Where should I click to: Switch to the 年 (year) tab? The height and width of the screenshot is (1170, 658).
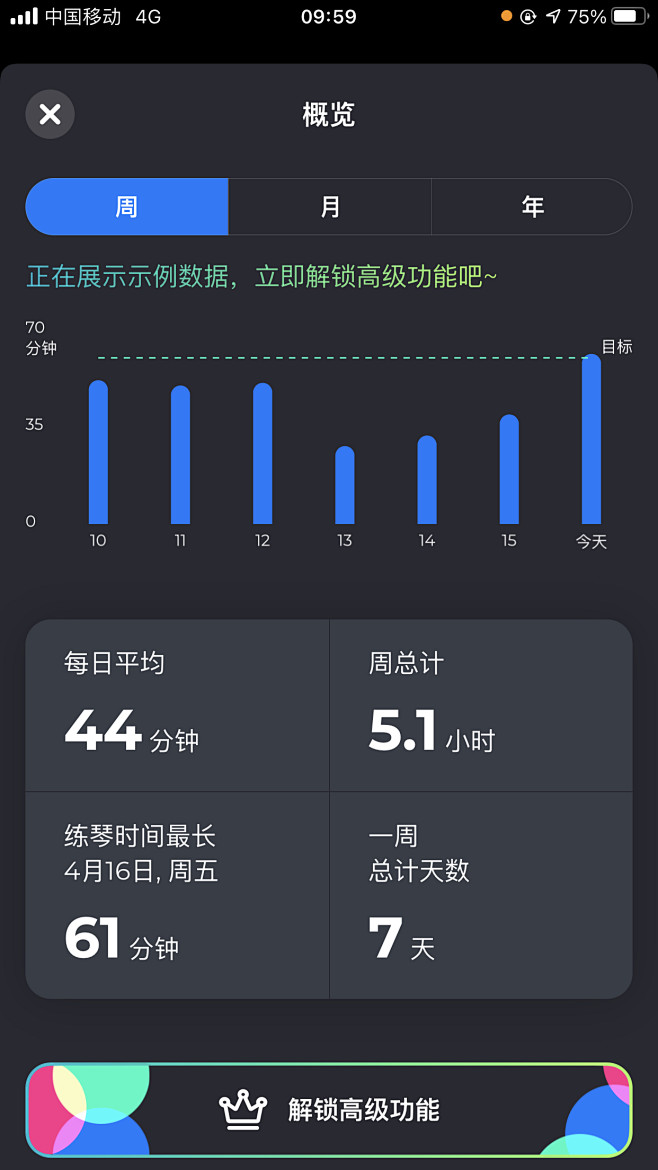(532, 207)
